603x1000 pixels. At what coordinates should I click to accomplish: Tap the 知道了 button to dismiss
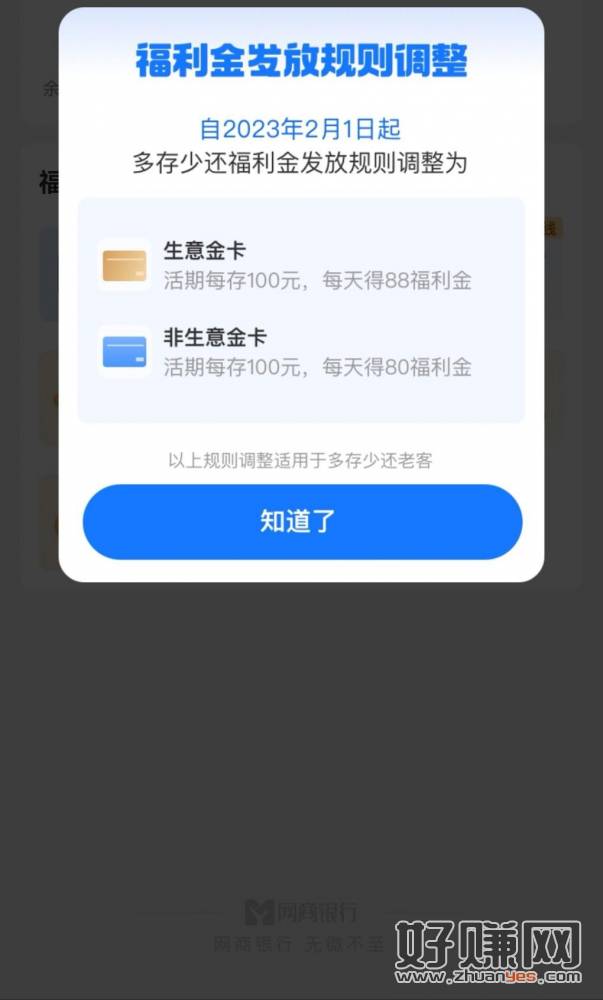(301, 522)
